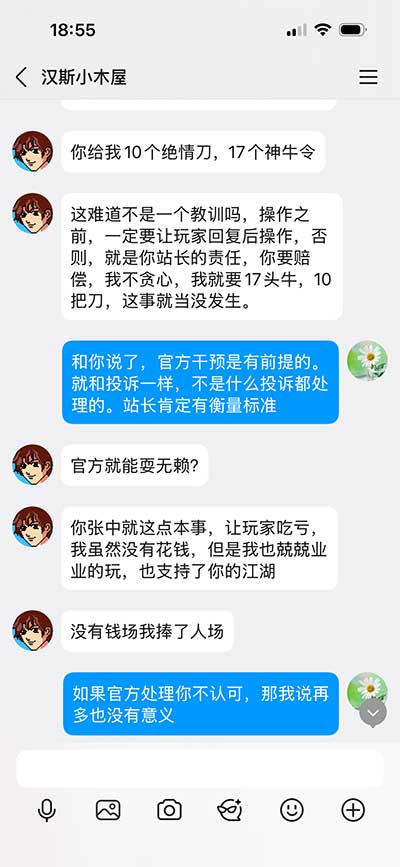
Task: Jump to the latest messages with the down arrow
Action: coord(373,713)
